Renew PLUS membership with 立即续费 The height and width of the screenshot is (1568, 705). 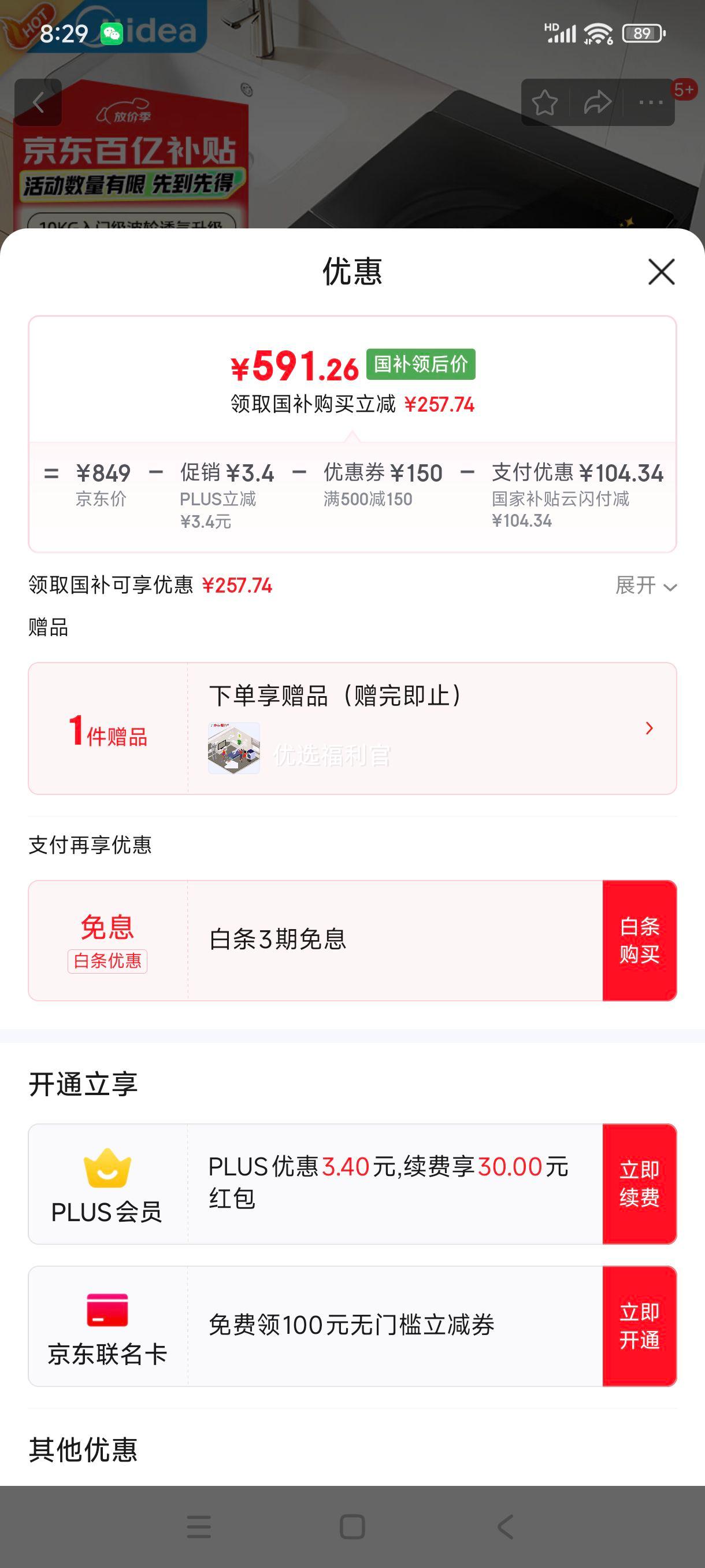click(639, 1184)
